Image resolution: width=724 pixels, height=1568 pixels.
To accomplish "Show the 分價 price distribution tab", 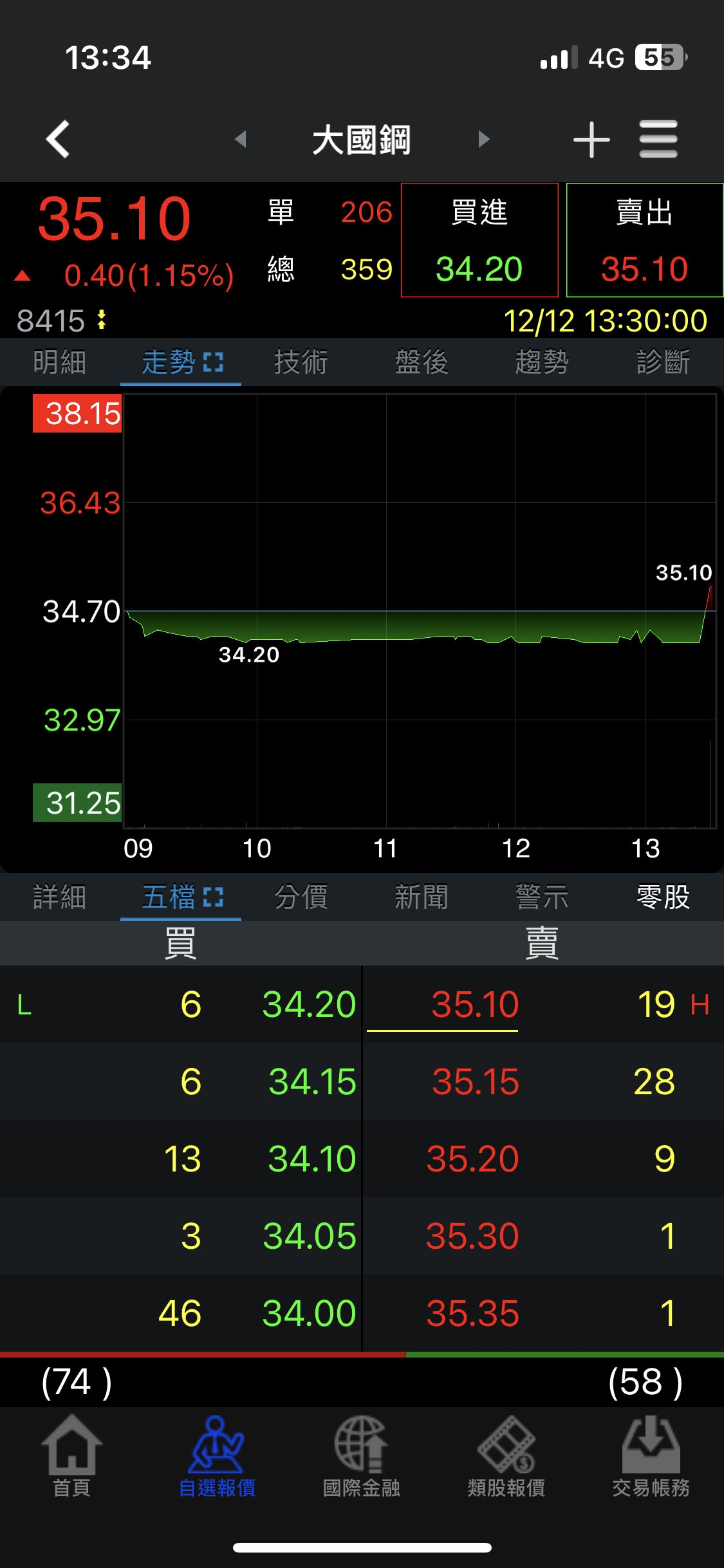I will [x=301, y=897].
